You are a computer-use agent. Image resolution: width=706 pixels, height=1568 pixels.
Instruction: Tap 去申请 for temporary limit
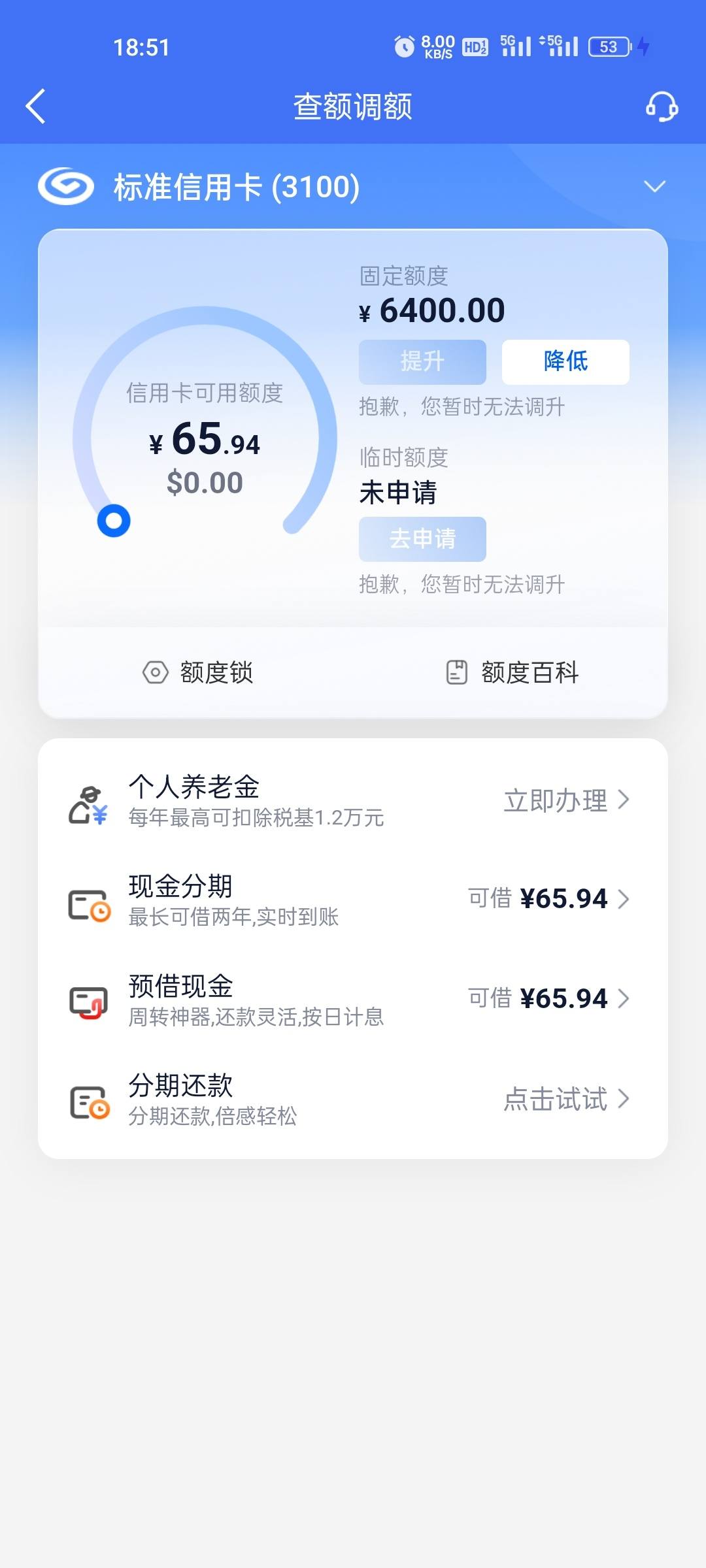click(422, 539)
